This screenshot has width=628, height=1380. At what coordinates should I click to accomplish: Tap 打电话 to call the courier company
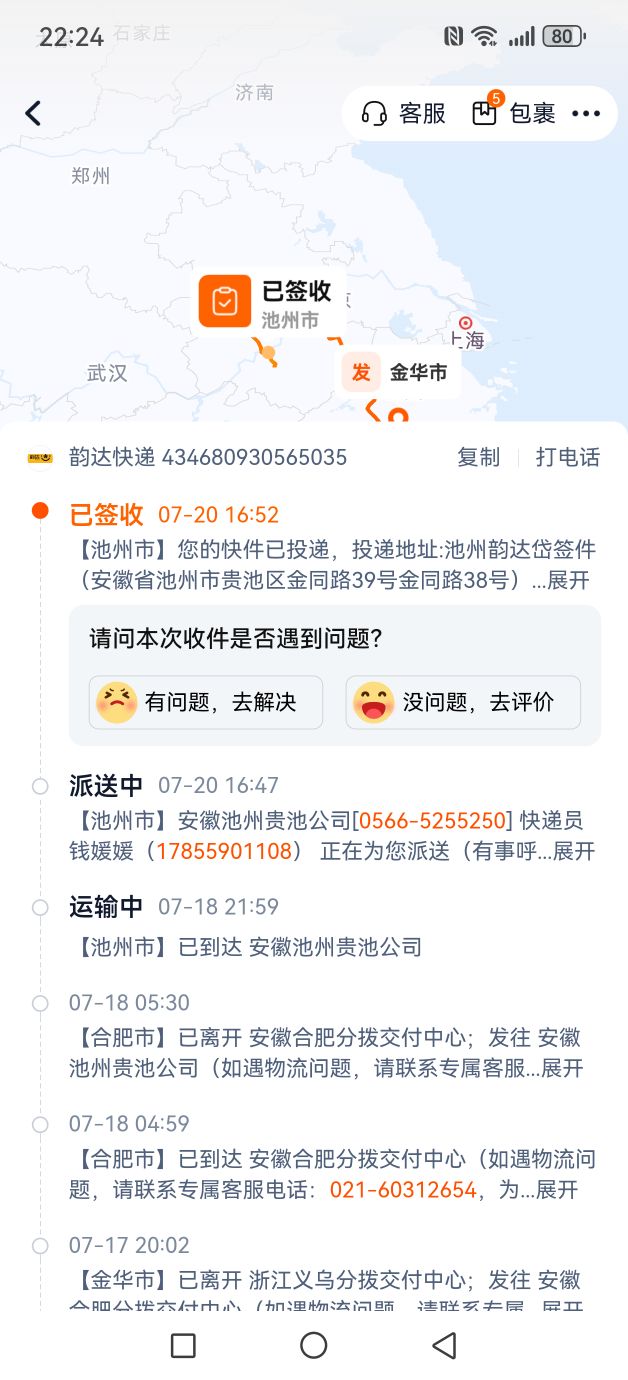[x=568, y=457]
